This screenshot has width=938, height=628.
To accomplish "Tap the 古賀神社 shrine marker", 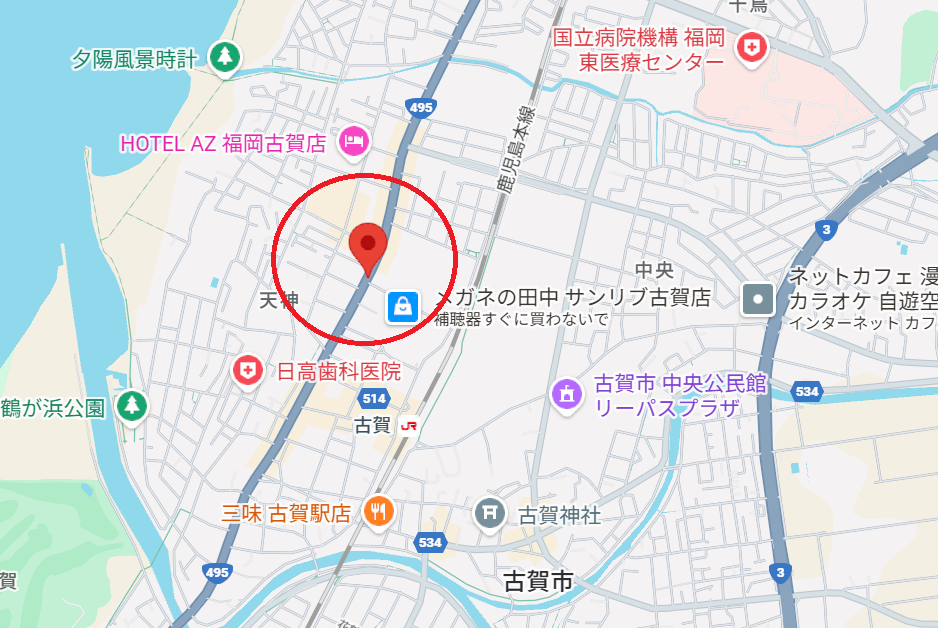I will pyautogui.click(x=489, y=514).
